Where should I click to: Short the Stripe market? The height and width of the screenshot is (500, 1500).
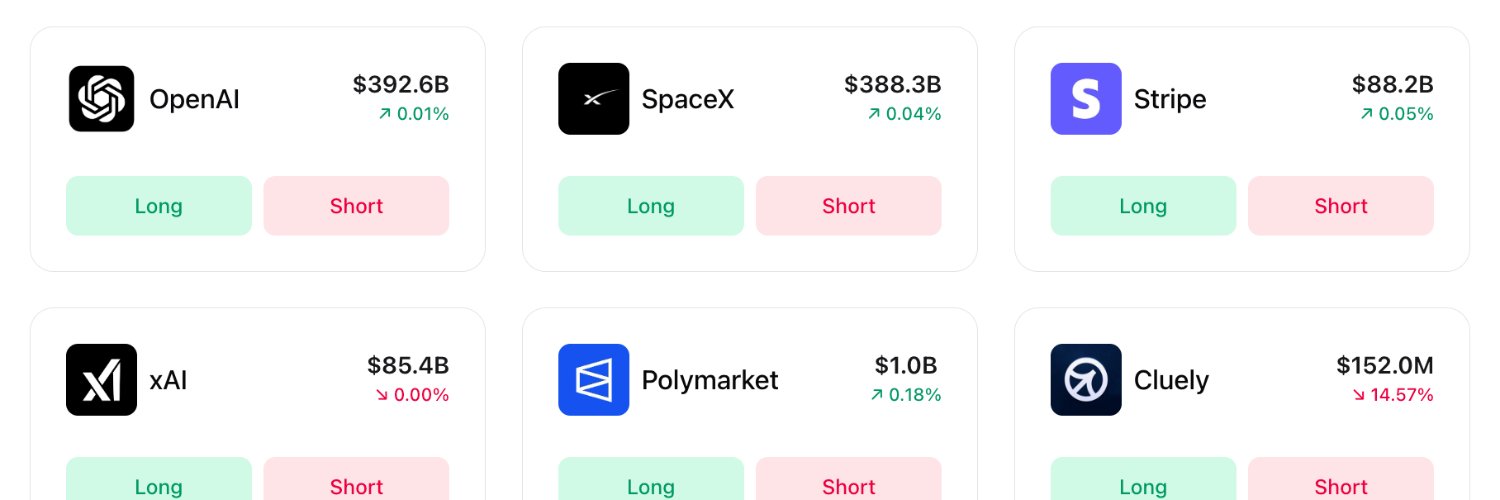(x=1340, y=206)
